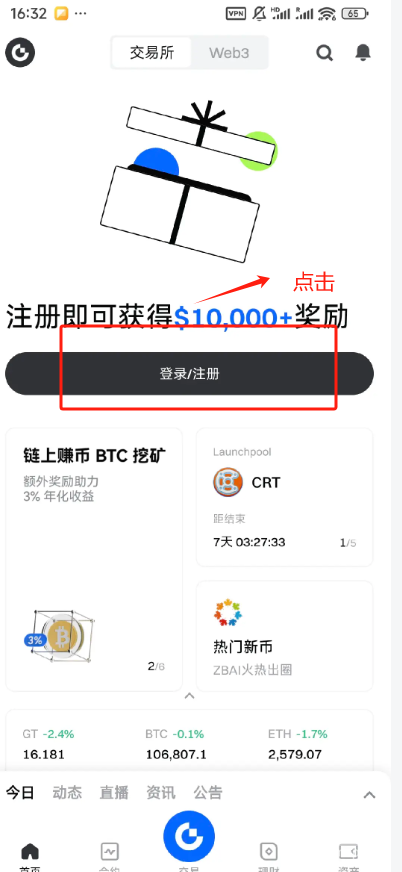Screen dimensions: 402x872
Task: Select the 交易所 tab
Action: 152,53
